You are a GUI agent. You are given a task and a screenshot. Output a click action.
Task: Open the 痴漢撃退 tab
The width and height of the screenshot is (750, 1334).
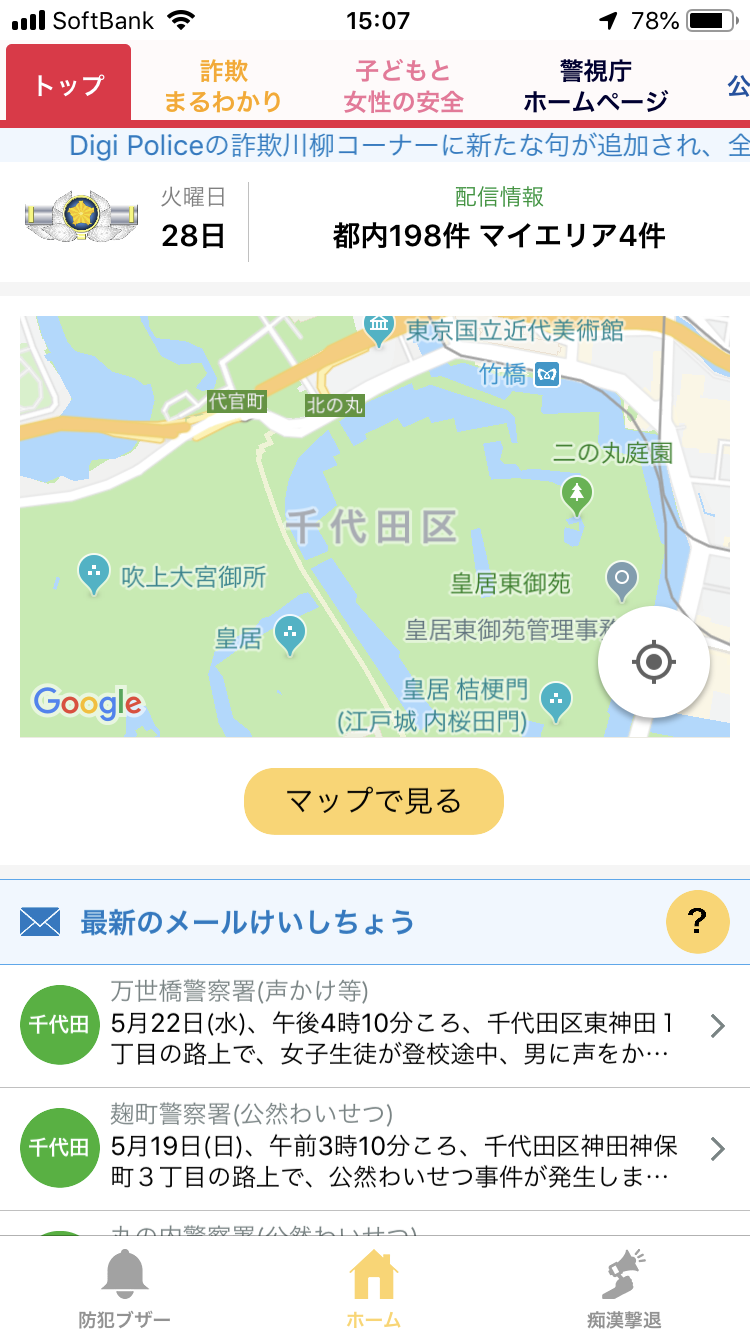point(624,1288)
